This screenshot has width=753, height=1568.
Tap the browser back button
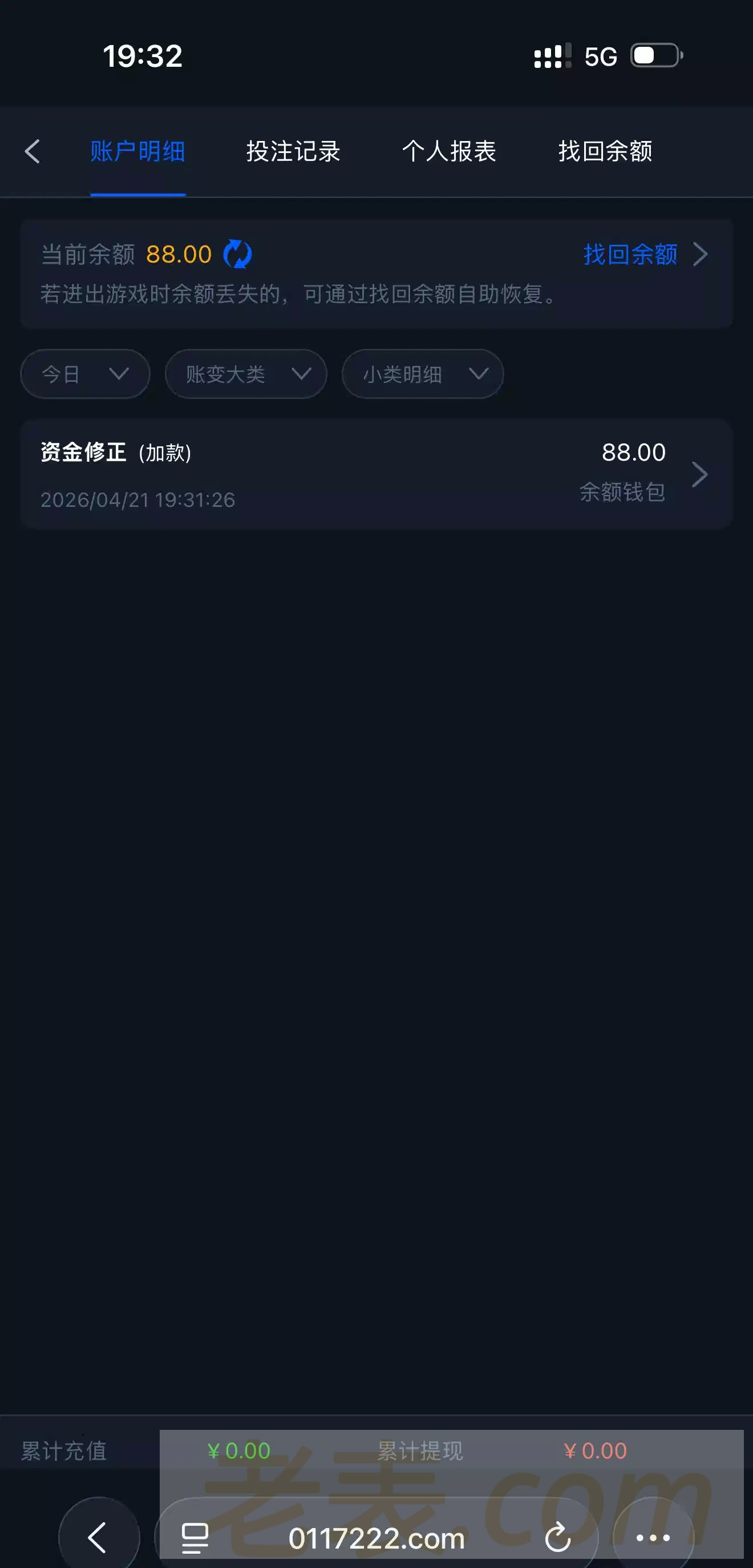[99, 1538]
